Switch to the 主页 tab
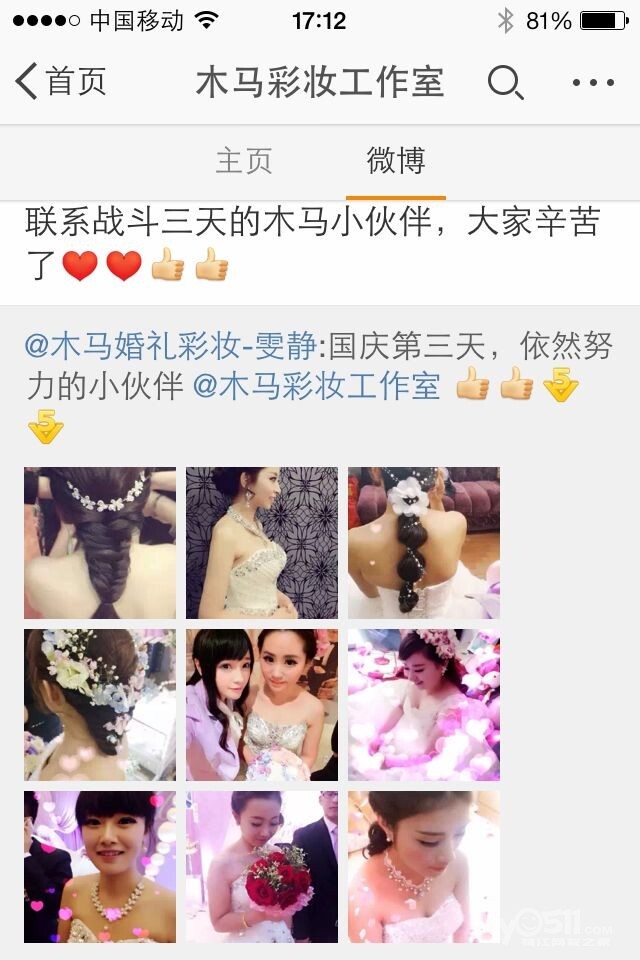Image resolution: width=640 pixels, height=960 pixels. pyautogui.click(x=243, y=161)
